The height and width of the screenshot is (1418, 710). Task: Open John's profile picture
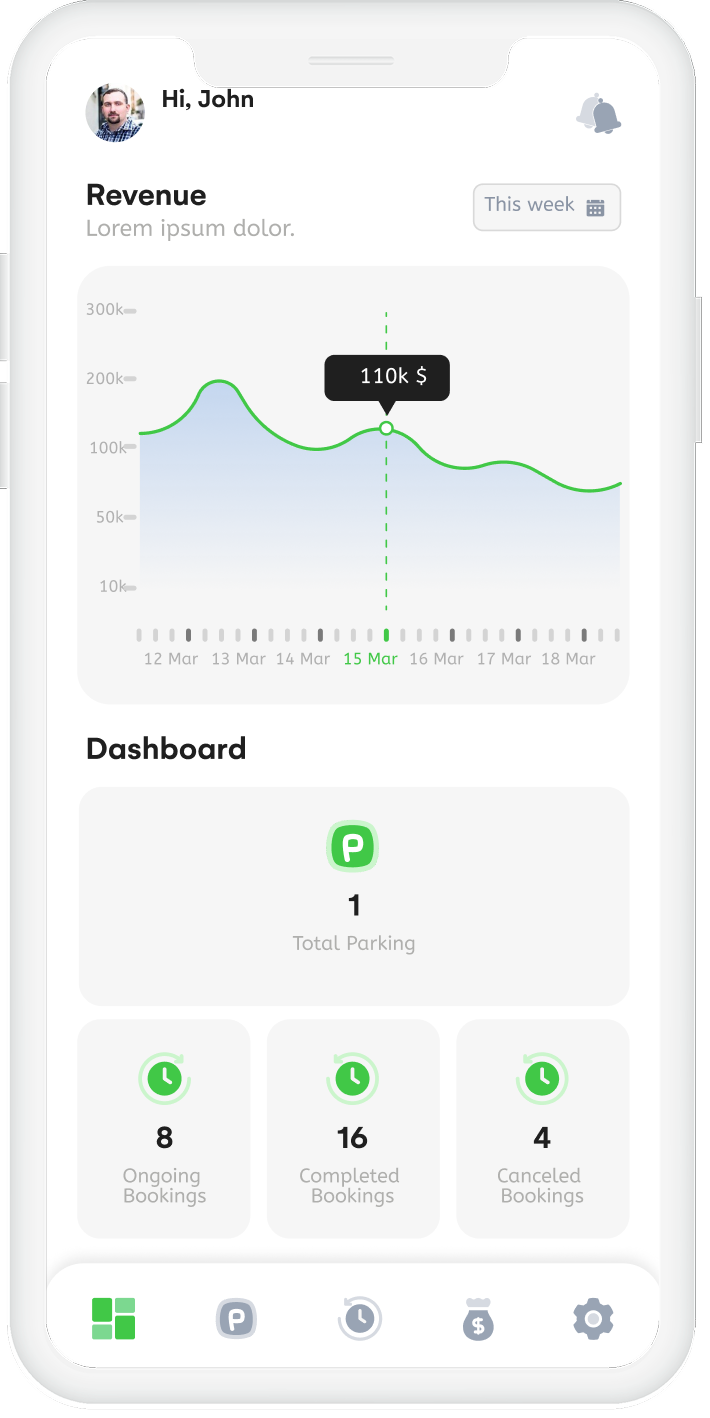115,113
